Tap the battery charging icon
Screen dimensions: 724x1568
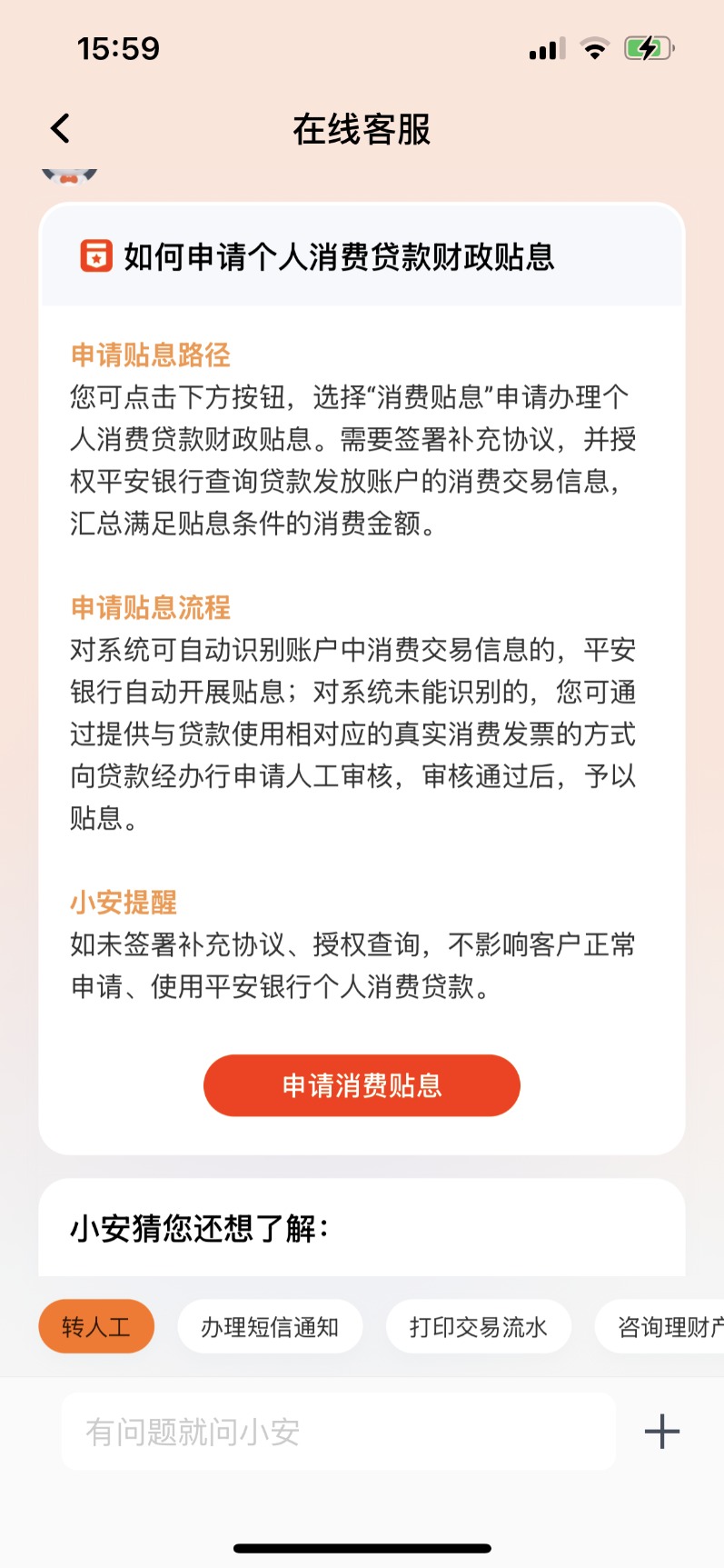click(648, 49)
